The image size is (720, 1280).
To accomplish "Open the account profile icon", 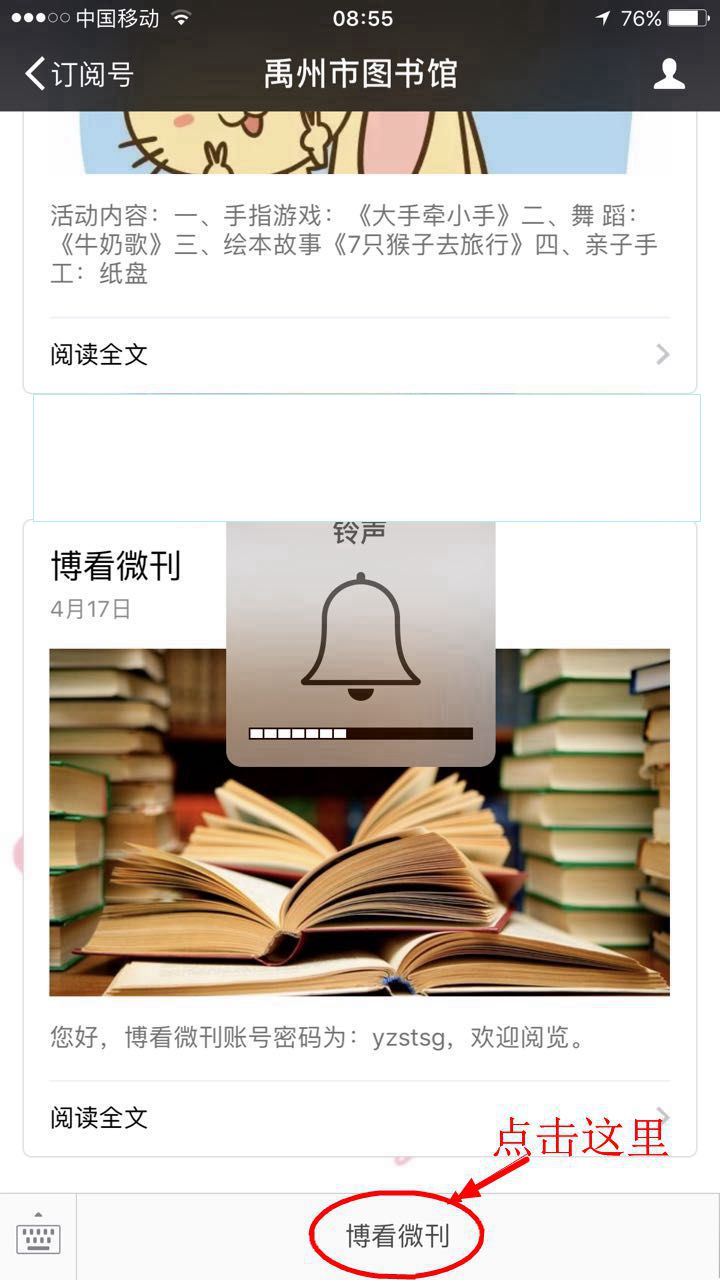I will click(x=669, y=74).
